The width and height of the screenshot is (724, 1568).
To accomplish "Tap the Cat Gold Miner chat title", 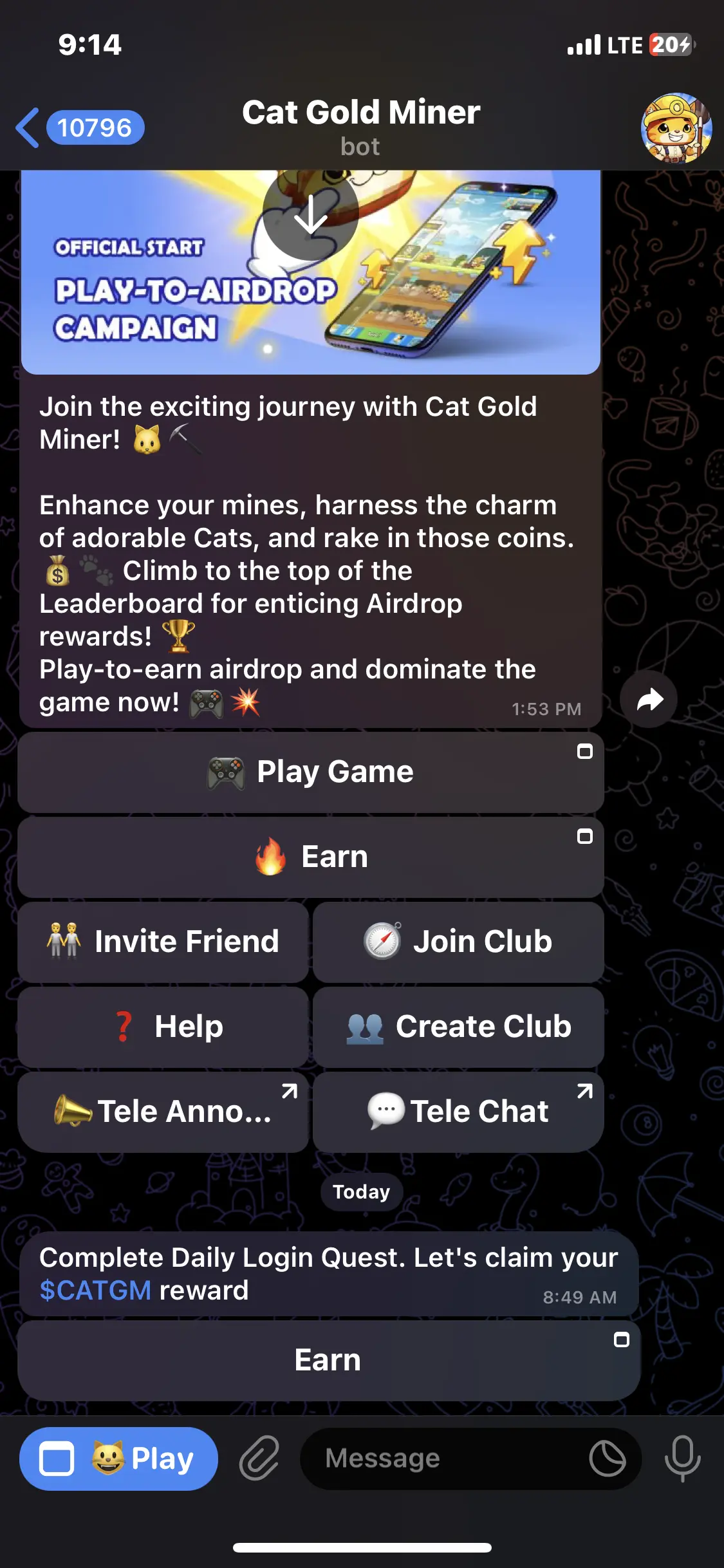I will coord(362,113).
